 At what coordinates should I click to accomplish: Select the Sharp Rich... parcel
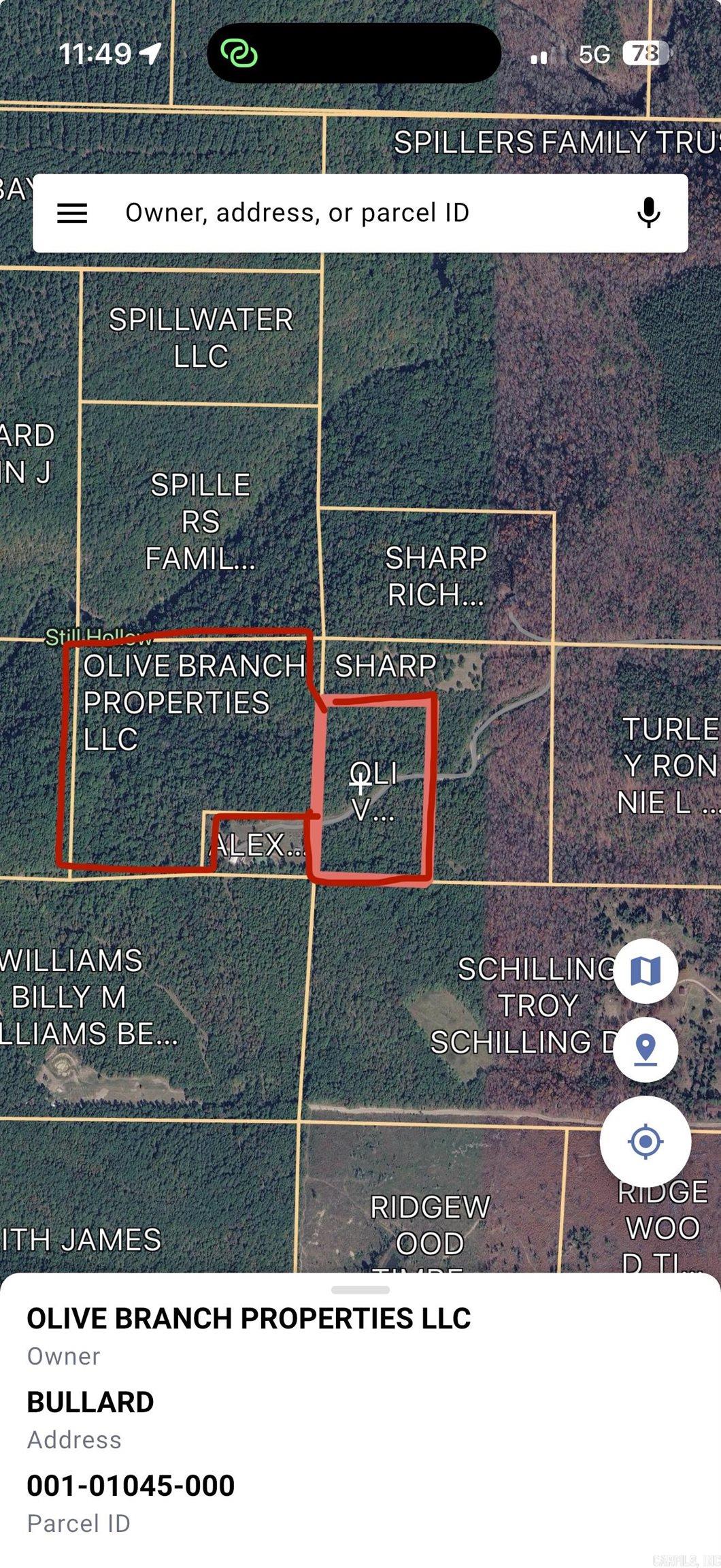click(435, 576)
